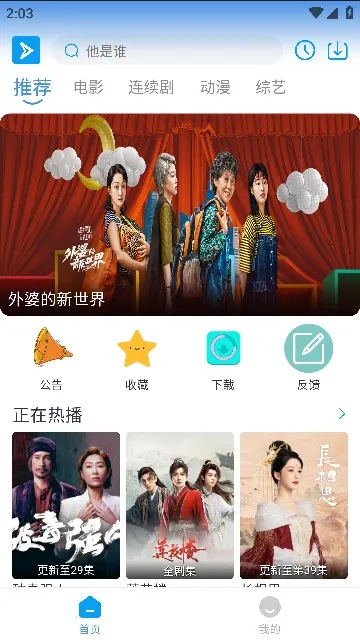Switch to the 电影 tab

88,87
